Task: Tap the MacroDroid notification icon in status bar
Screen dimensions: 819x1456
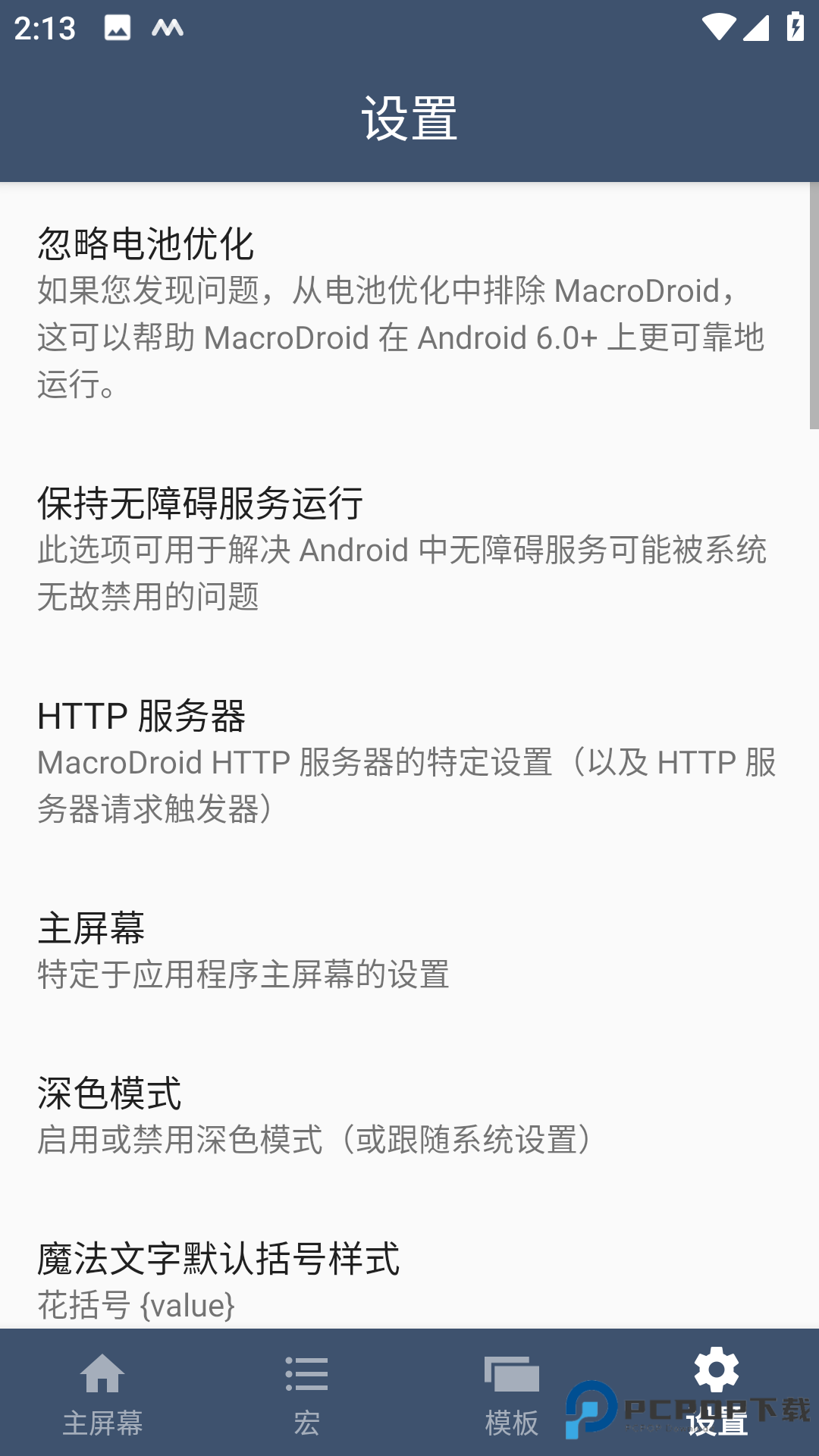Action: pos(165,29)
